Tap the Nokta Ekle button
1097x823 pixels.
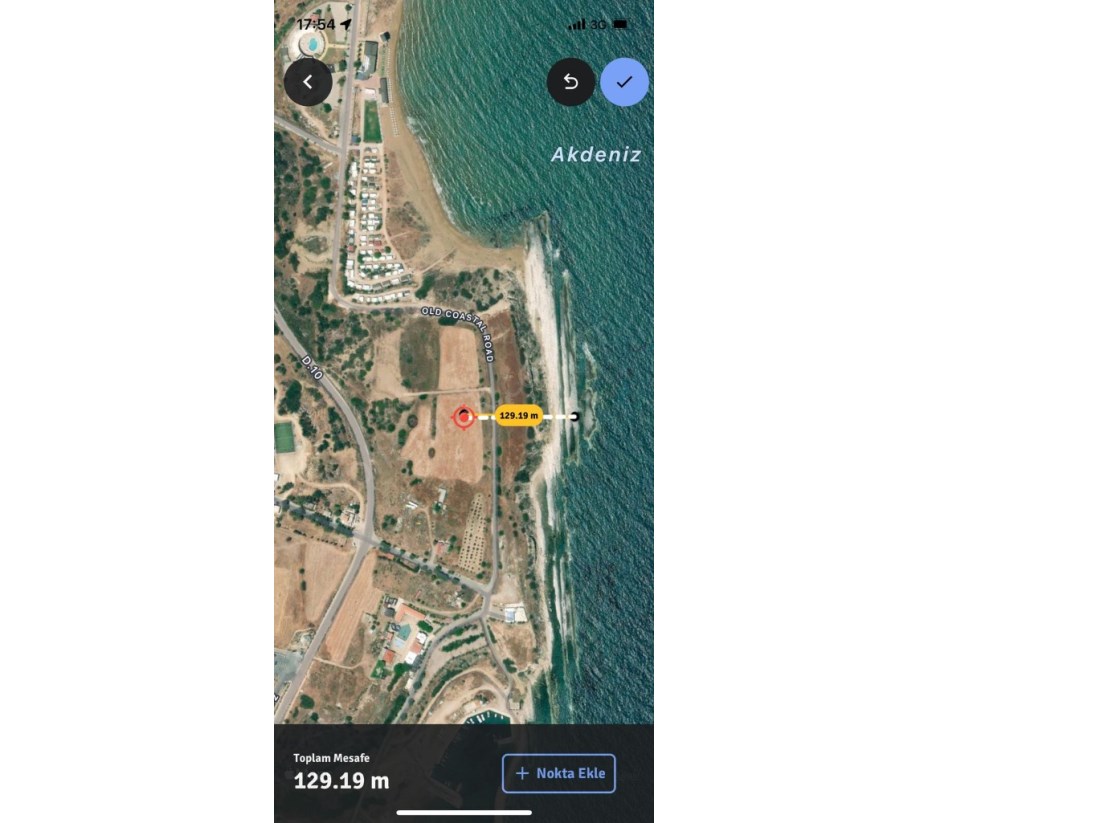(558, 773)
